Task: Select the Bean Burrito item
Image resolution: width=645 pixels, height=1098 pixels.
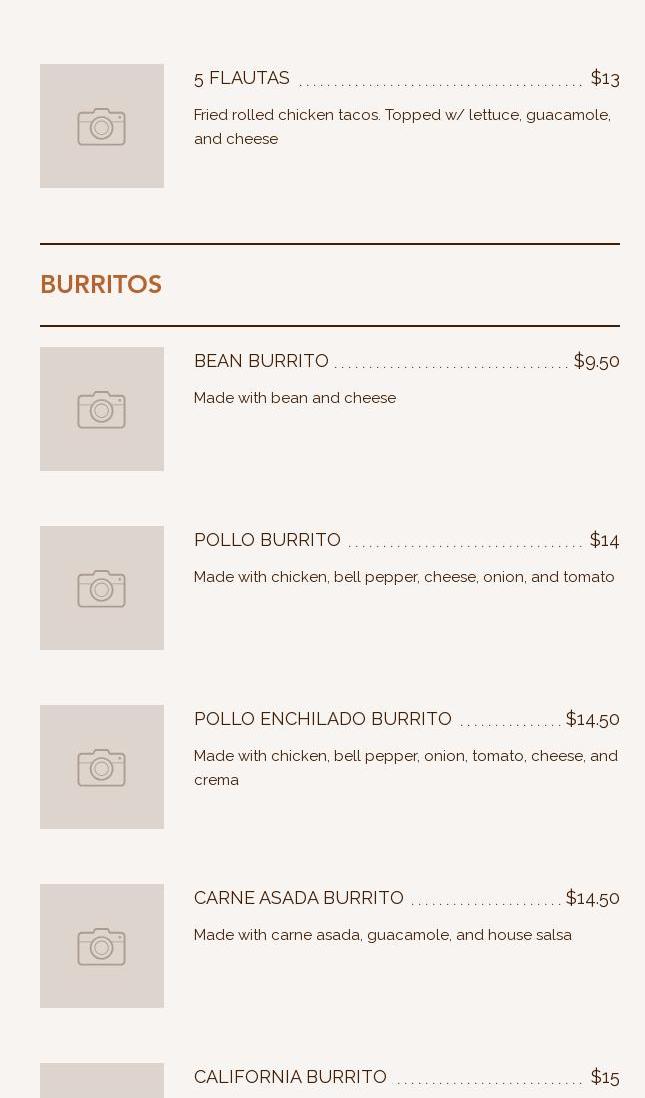Action: pyautogui.click(x=261, y=361)
